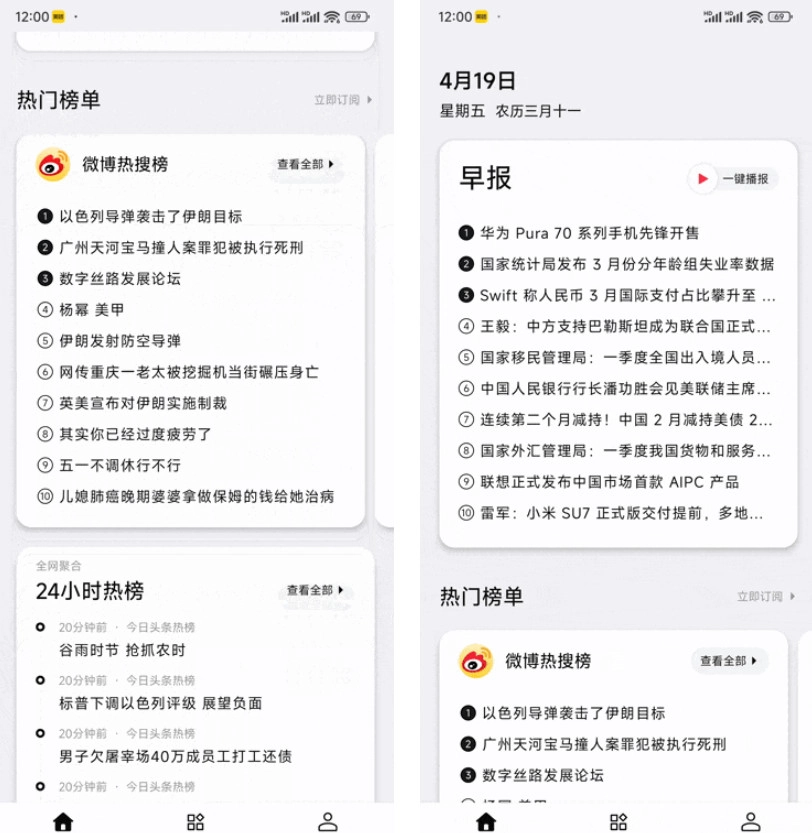The height and width of the screenshot is (833, 812).
Task: Open 华为 Pura 70 系列手机先锋开售 news
Action: (x=589, y=233)
